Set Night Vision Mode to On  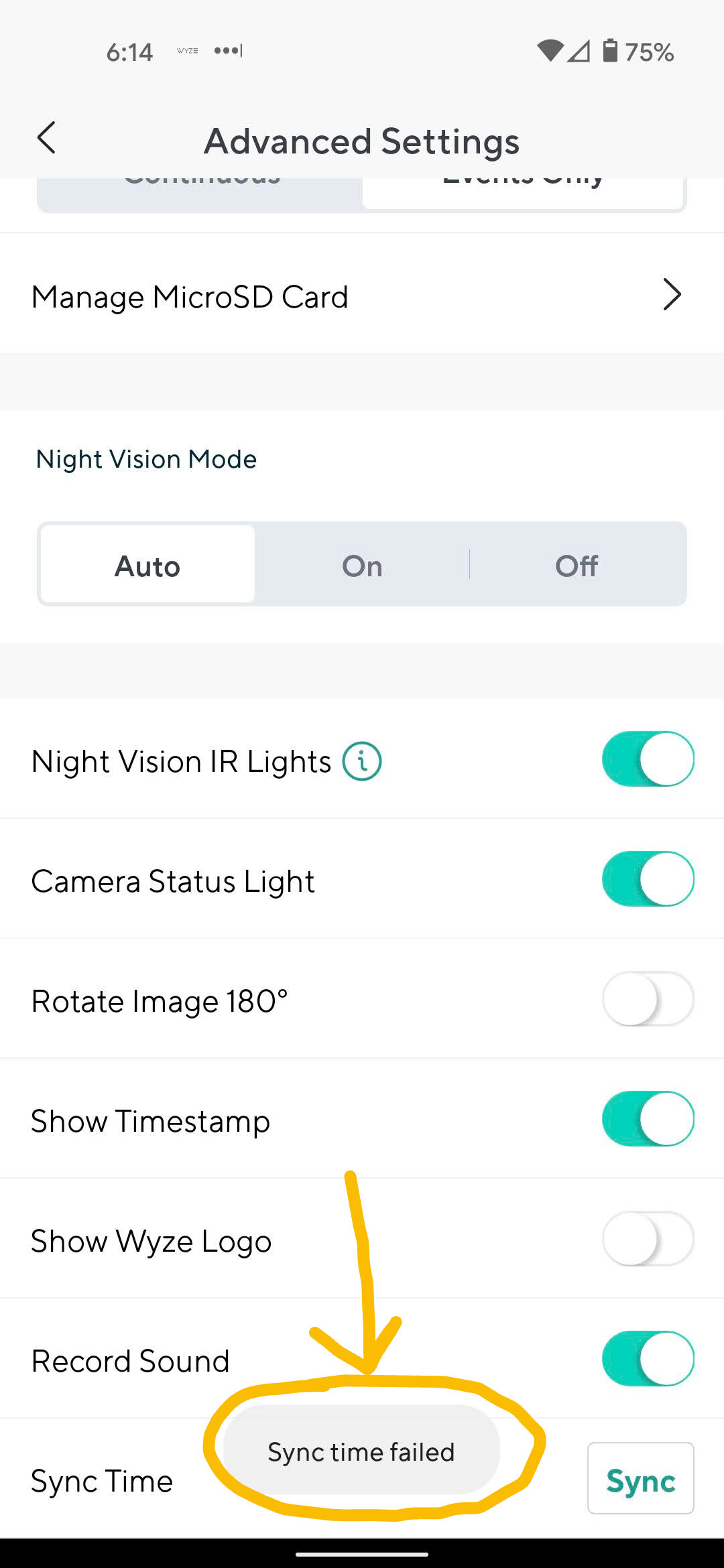pos(362,566)
